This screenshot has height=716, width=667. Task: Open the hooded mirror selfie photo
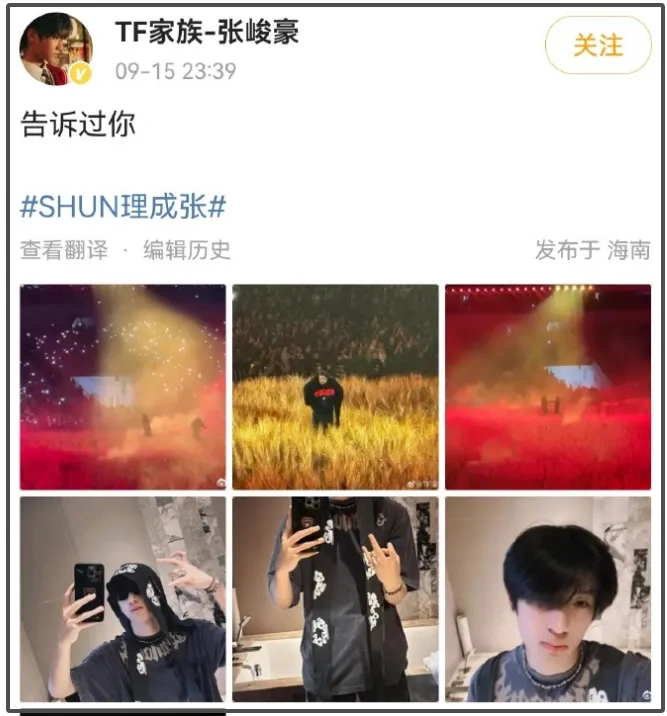pos(123,598)
